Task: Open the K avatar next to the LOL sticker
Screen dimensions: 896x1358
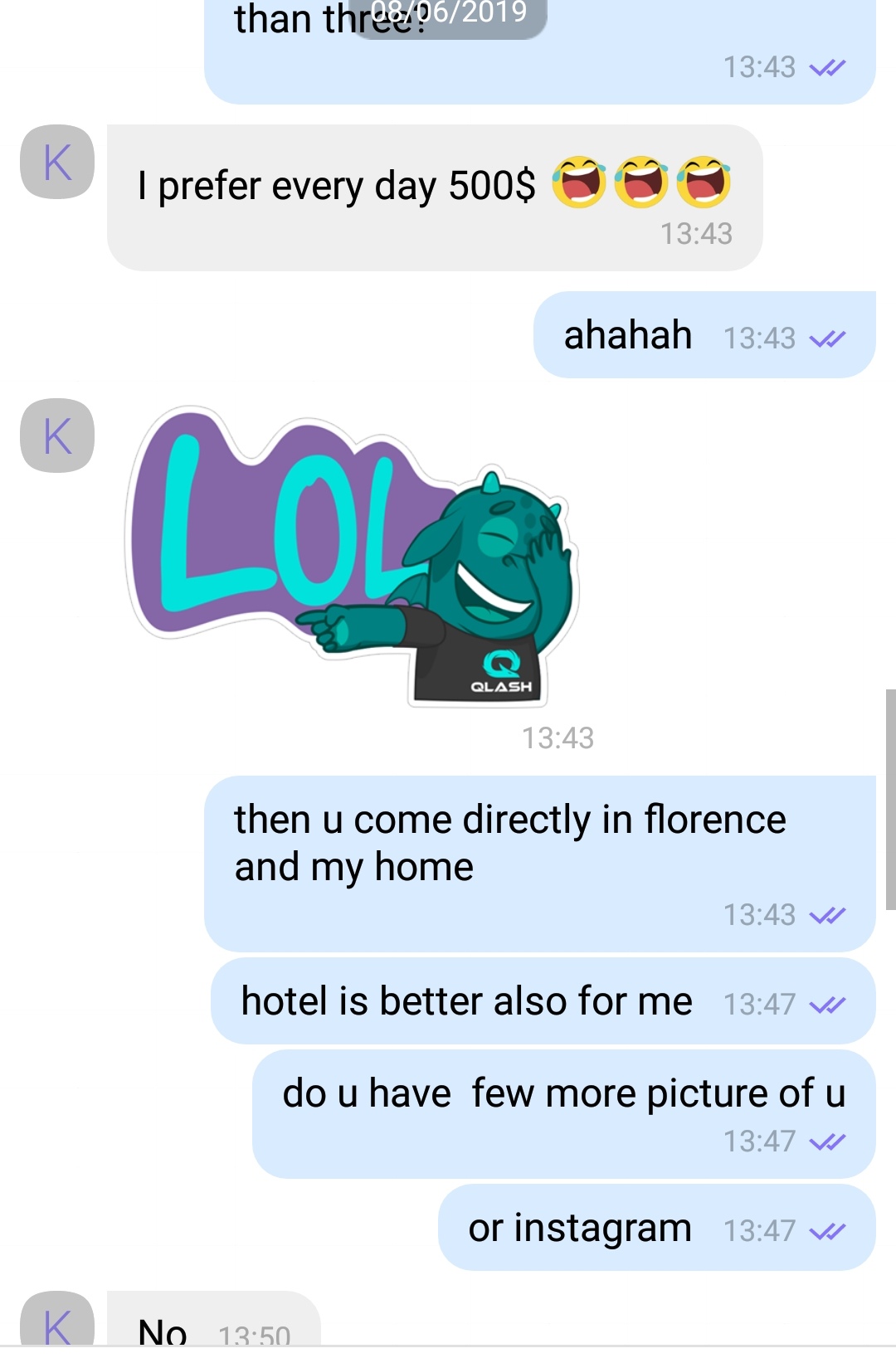Action: click(x=57, y=436)
